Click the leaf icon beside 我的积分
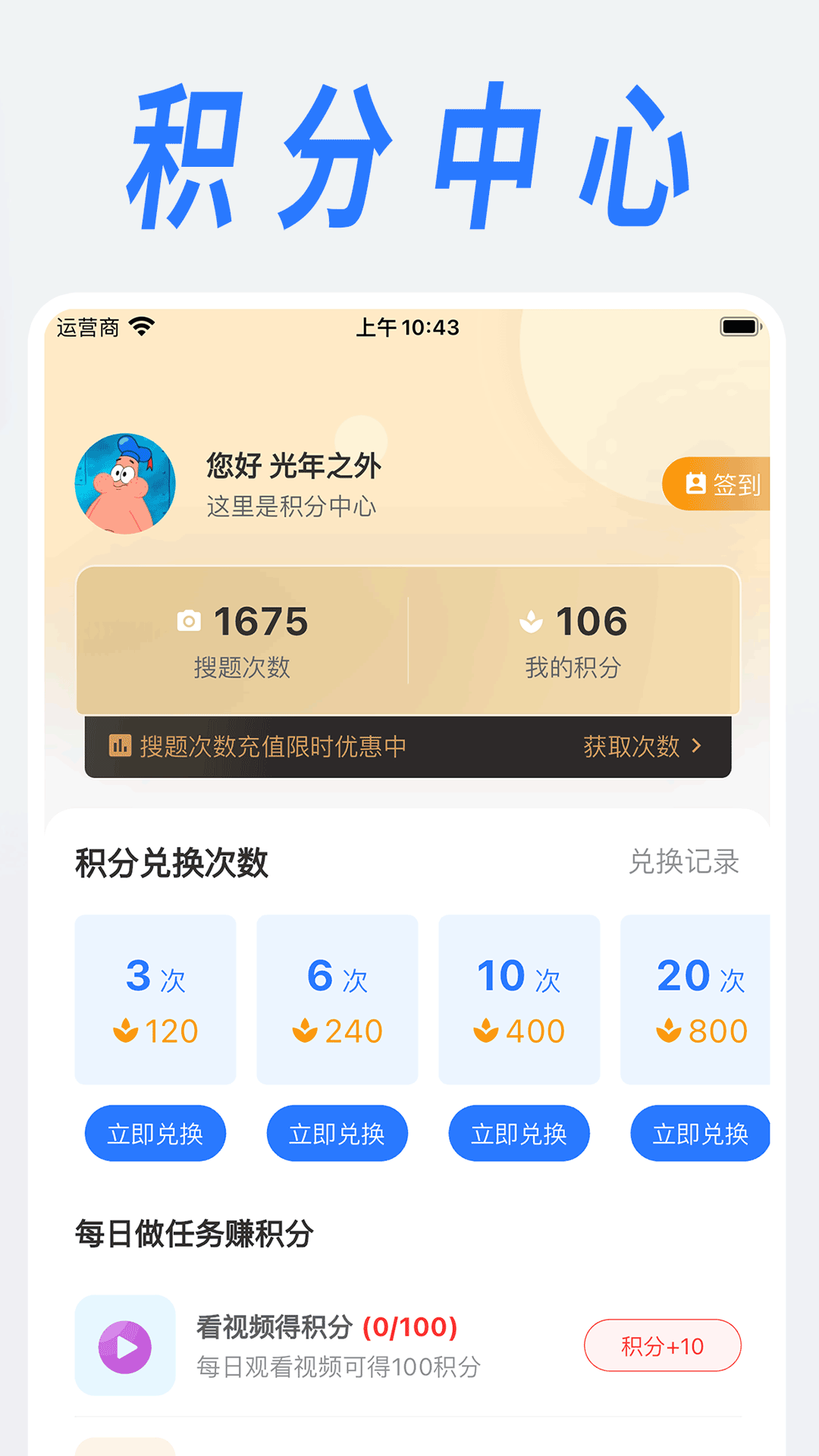This screenshot has height=1456, width=819. 531,620
